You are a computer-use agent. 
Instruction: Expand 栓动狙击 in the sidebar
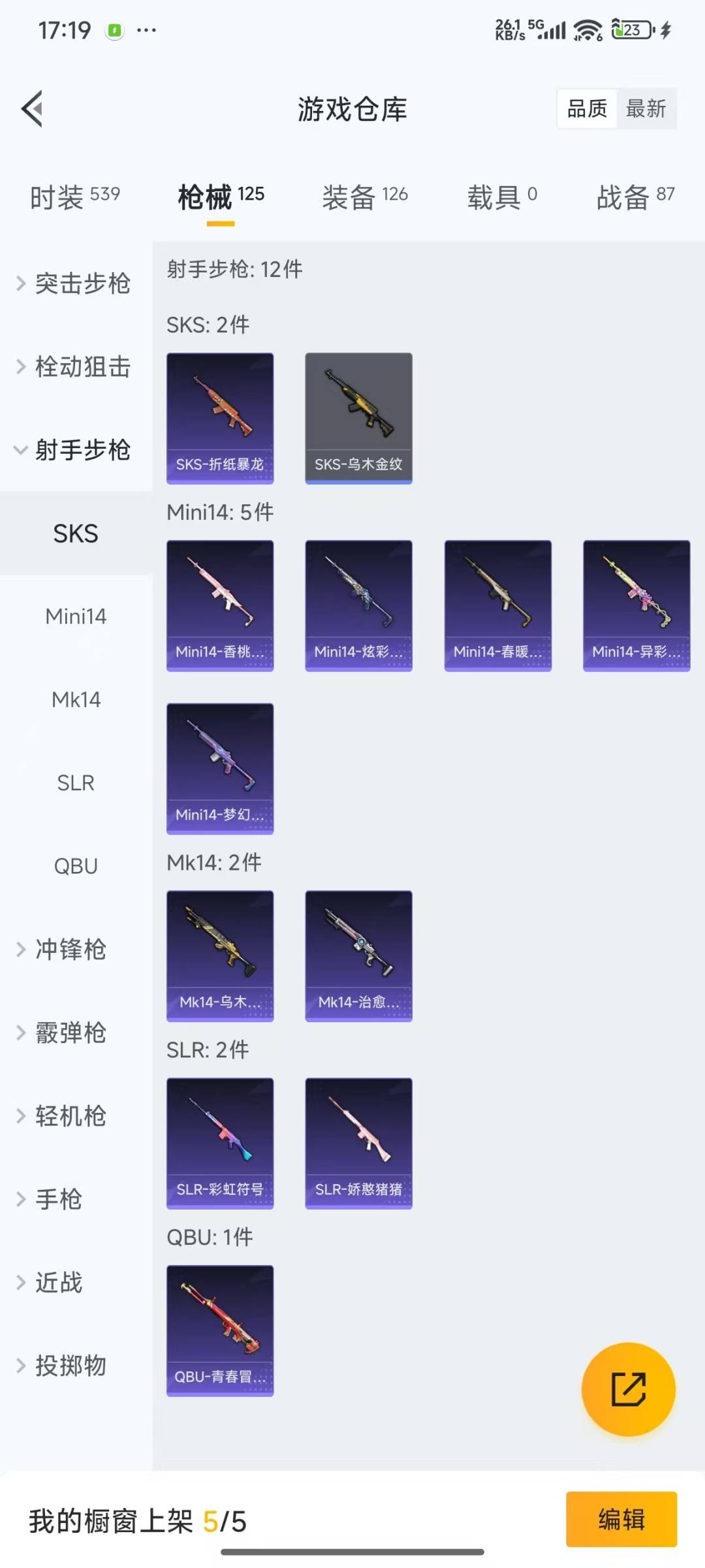click(76, 367)
